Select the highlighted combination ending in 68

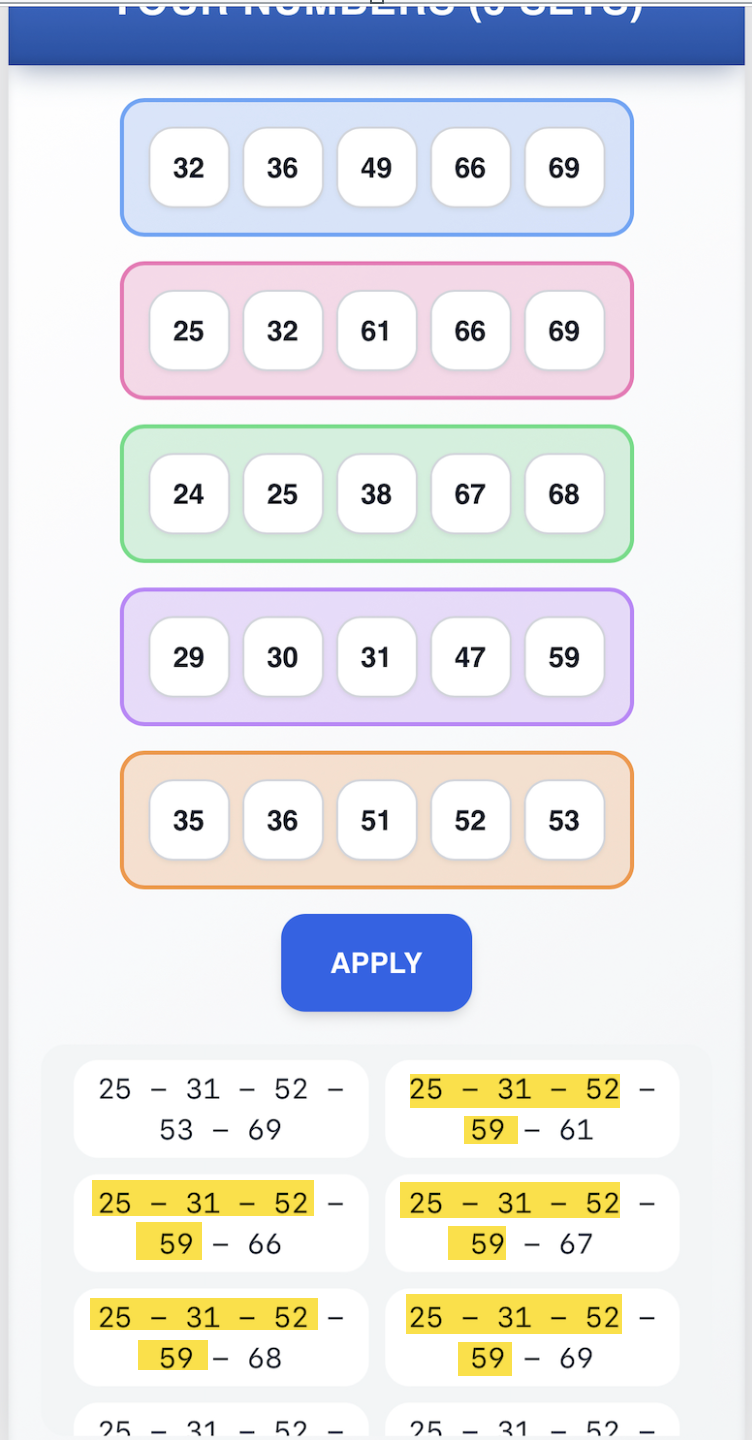point(220,1336)
